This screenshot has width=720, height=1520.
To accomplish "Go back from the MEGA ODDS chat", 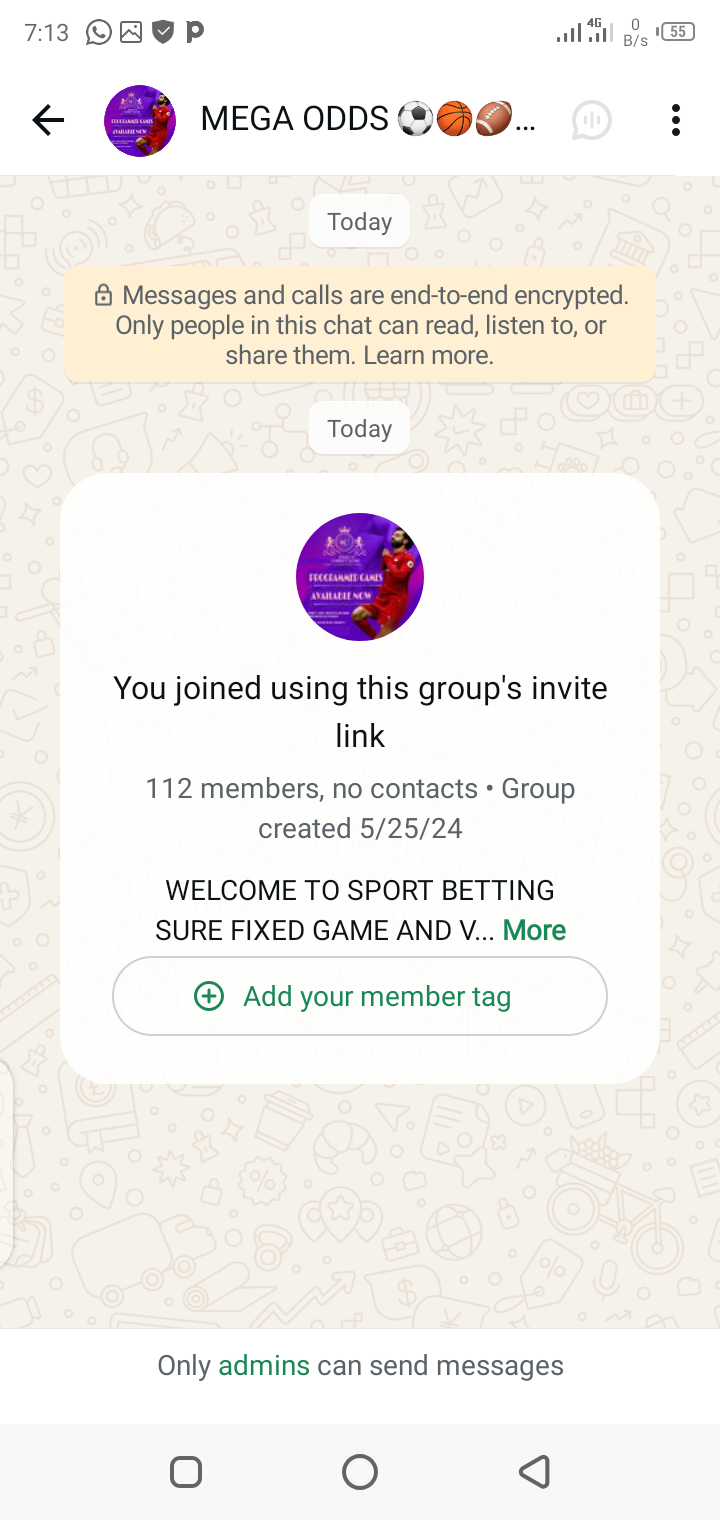I will tap(48, 121).
